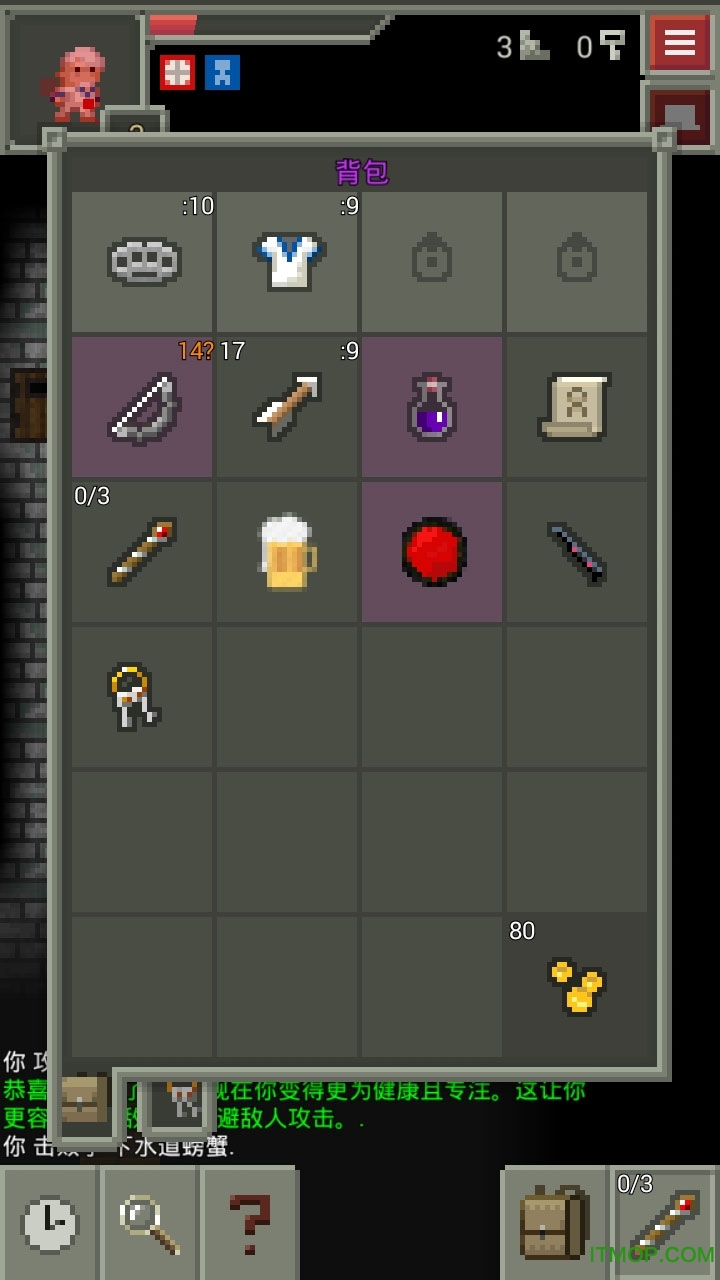
Task: Tap the gold coins slot
Action: coord(576,985)
